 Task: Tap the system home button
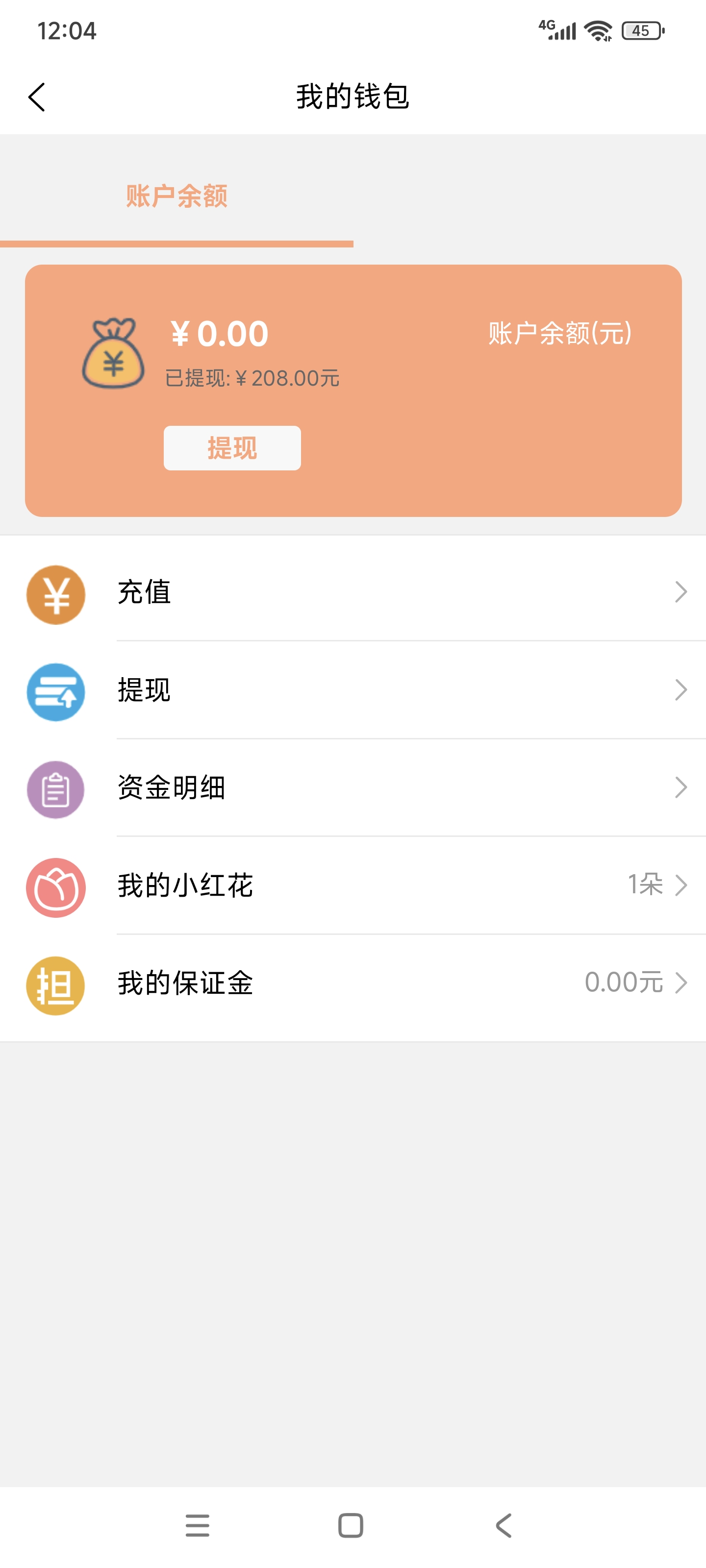(351, 1525)
